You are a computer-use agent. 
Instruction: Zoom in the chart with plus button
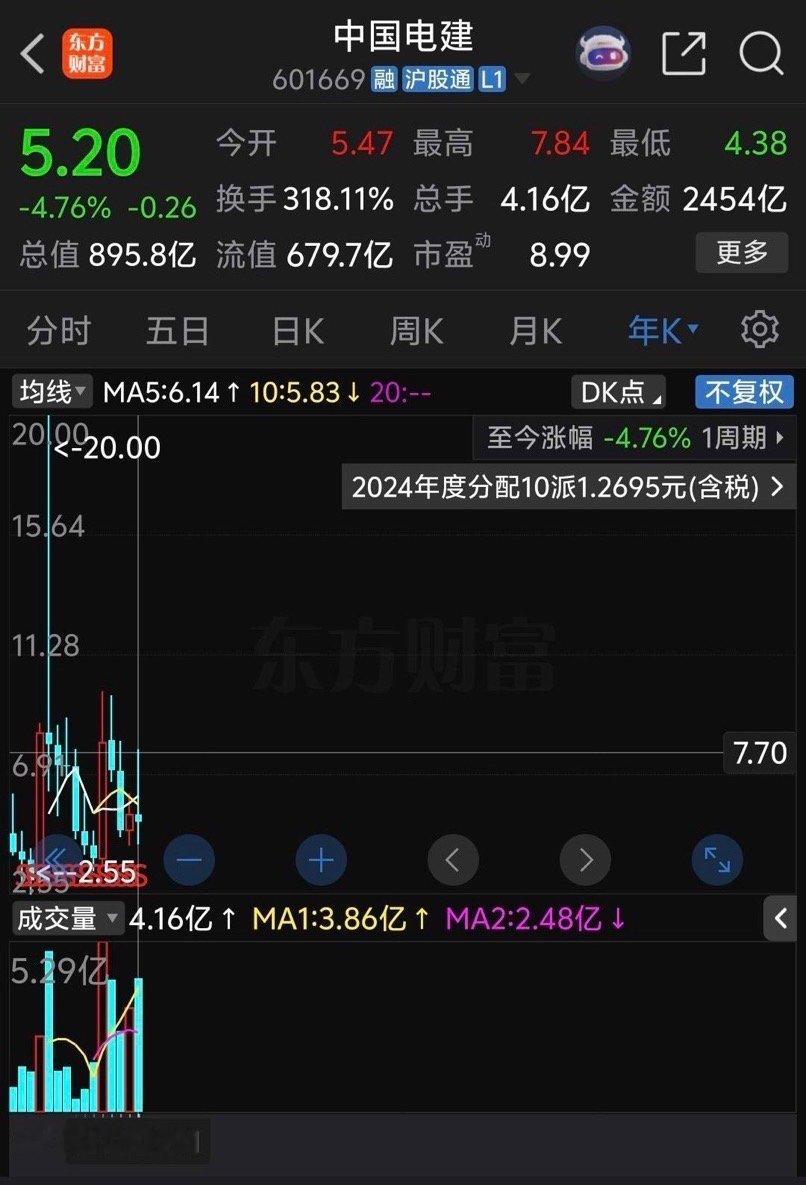pyautogui.click(x=321, y=859)
